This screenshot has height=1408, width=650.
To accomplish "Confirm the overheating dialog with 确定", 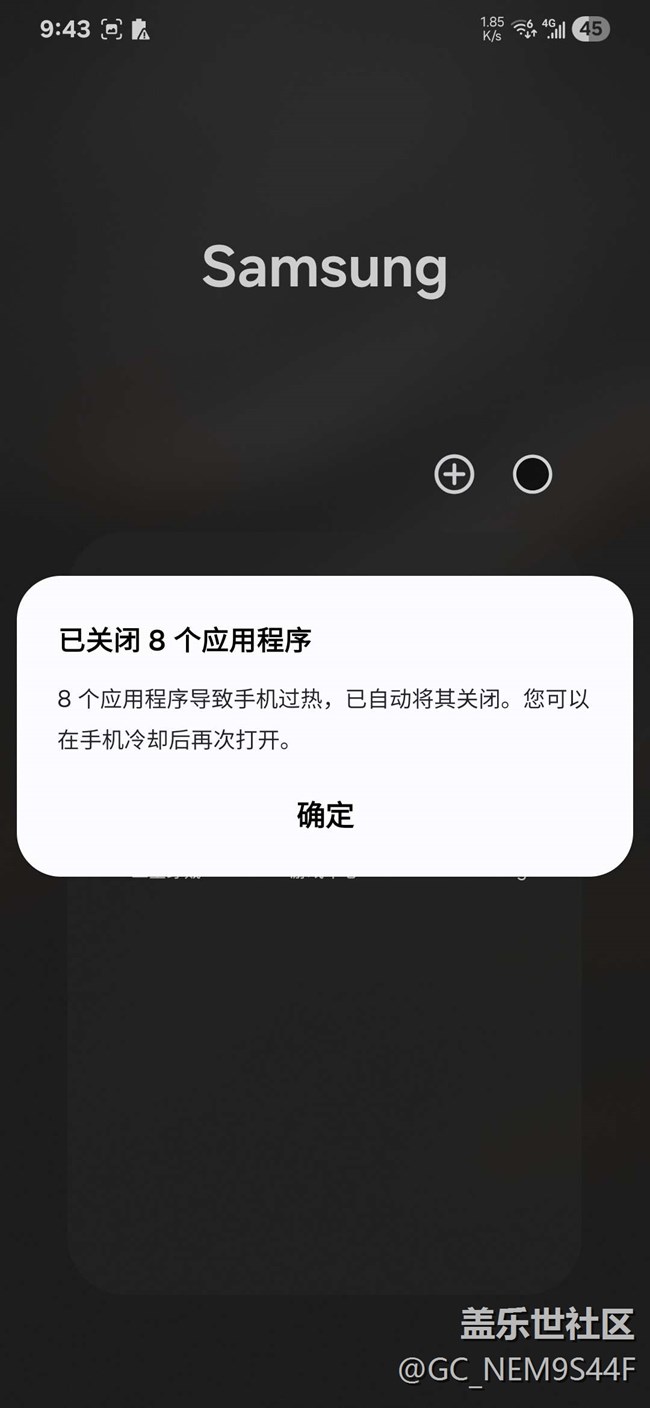I will click(x=325, y=815).
